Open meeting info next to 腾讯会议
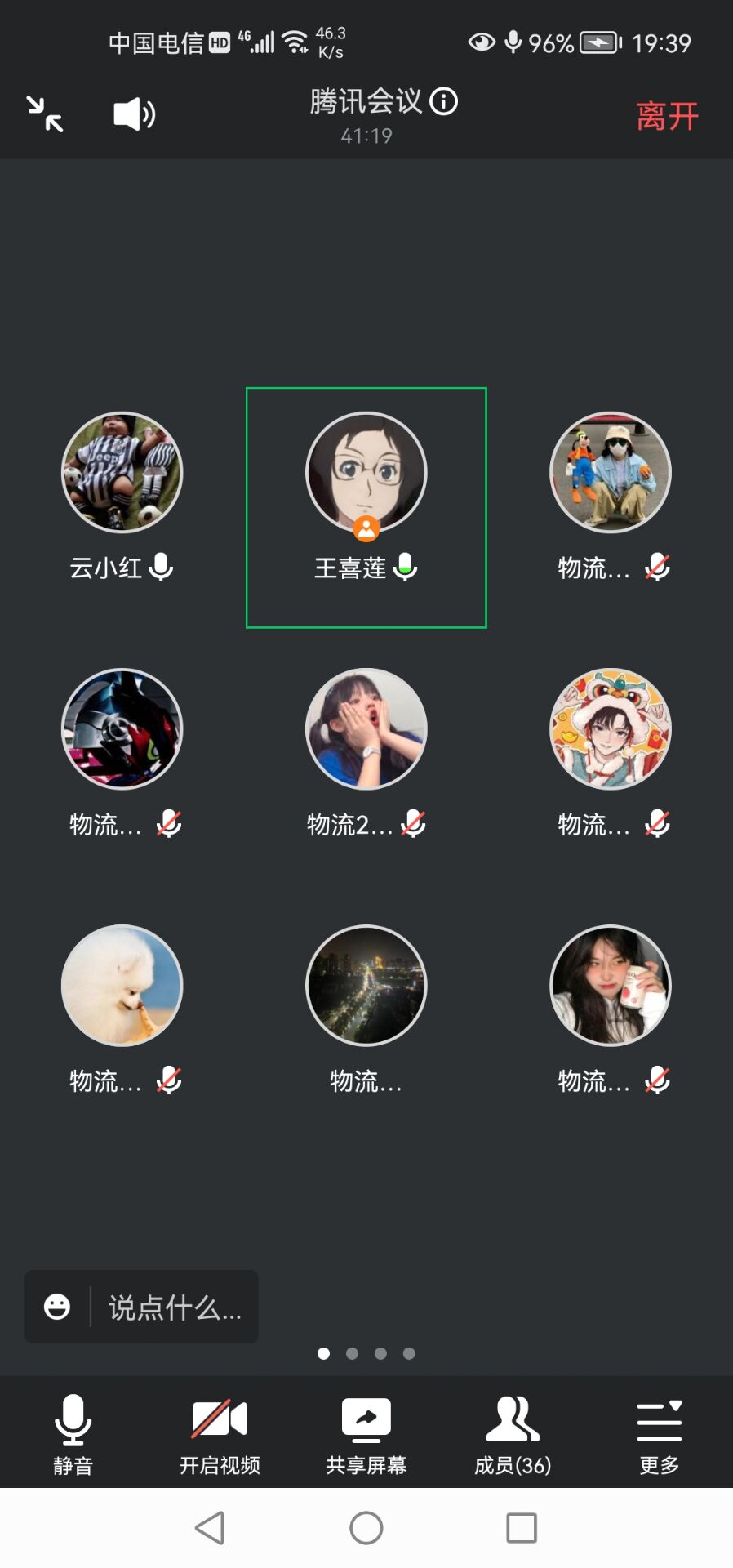733x1568 pixels. coord(444,101)
